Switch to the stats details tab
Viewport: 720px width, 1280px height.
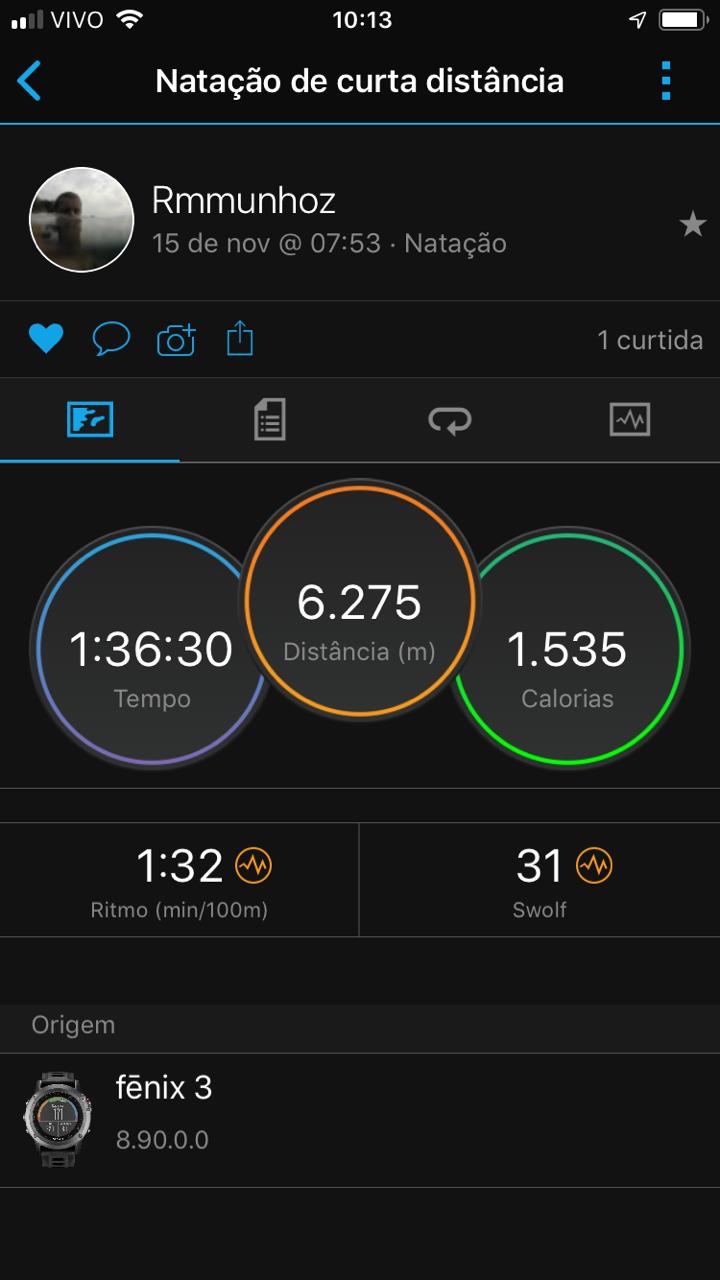(x=269, y=420)
